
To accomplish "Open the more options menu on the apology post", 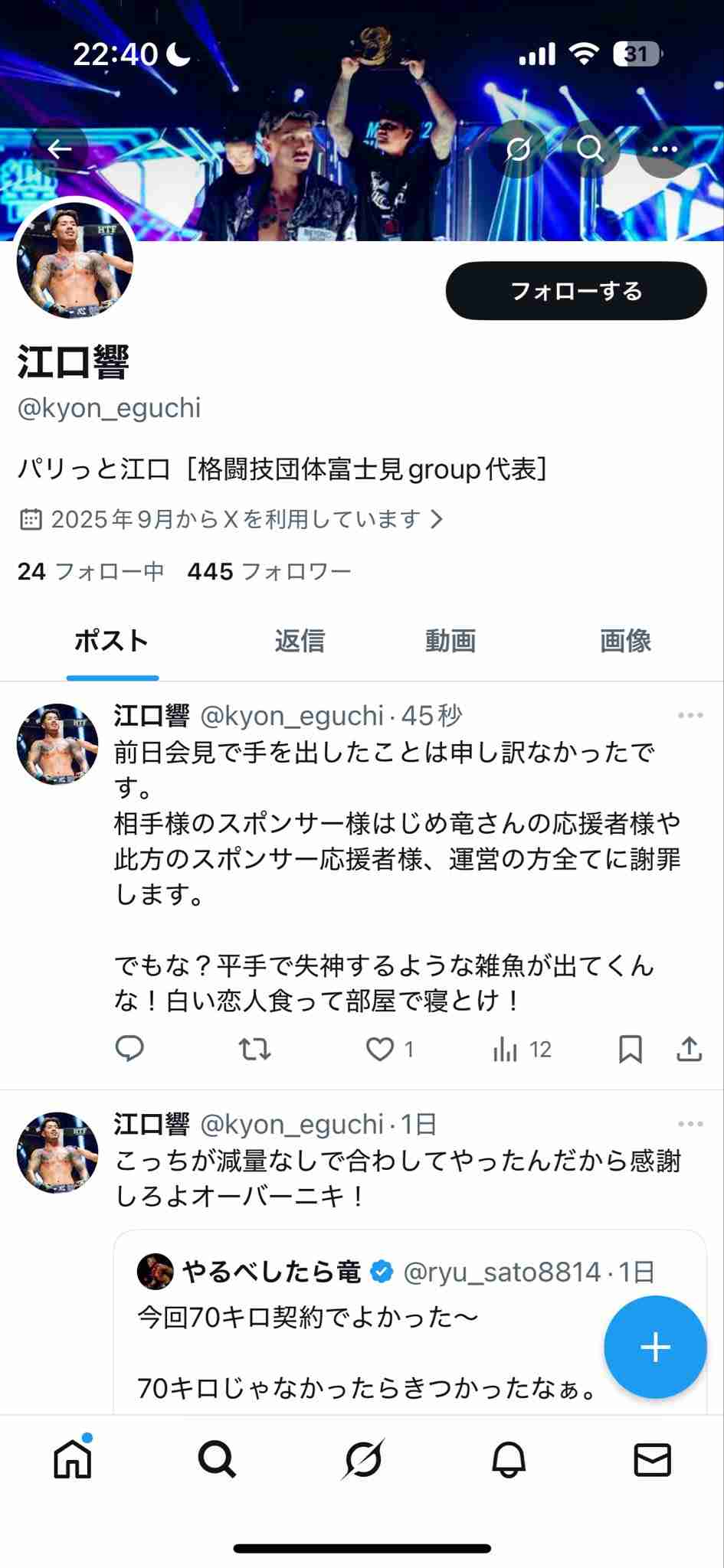I will click(690, 715).
